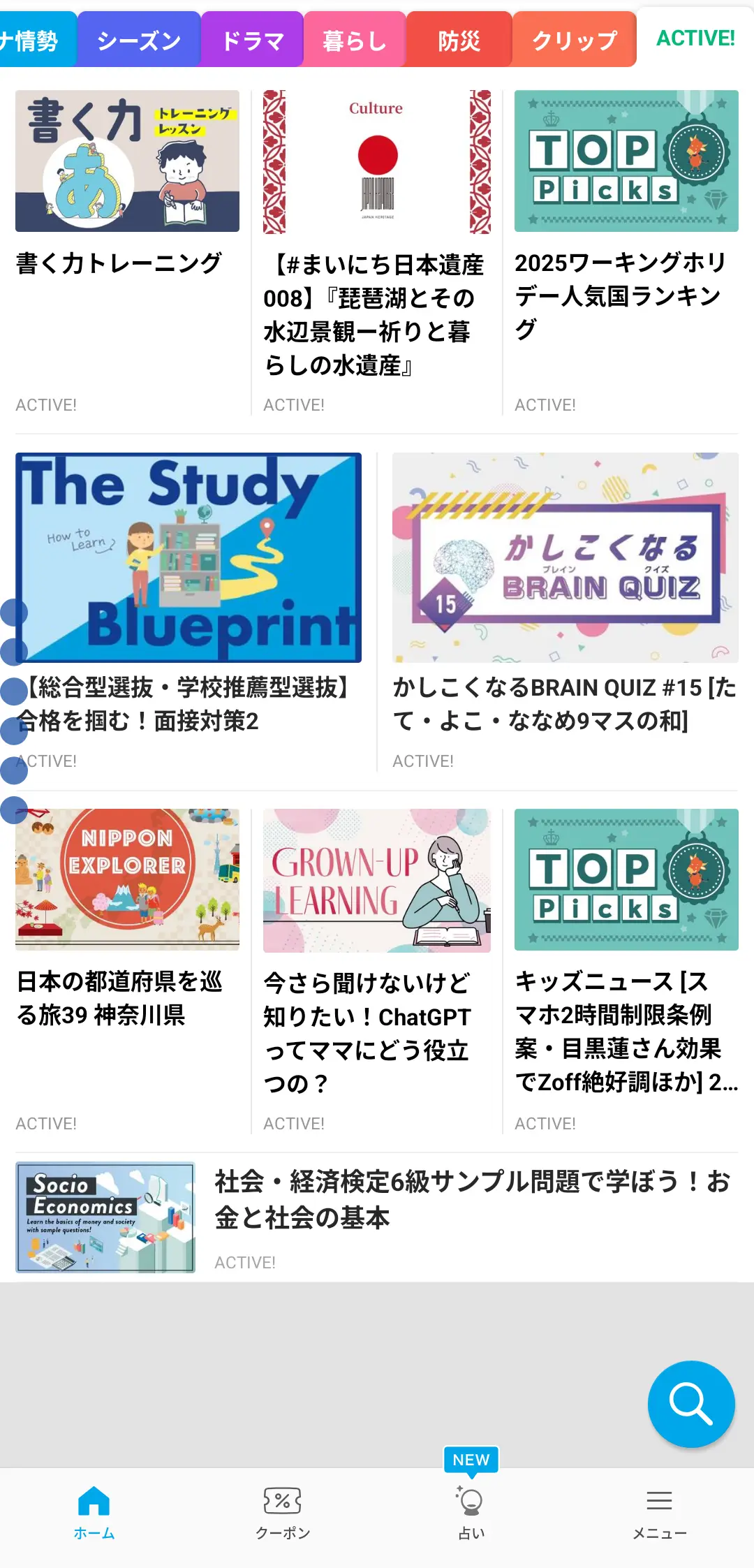Open the 防災 tab
The height and width of the screenshot is (1568, 754).
click(459, 41)
